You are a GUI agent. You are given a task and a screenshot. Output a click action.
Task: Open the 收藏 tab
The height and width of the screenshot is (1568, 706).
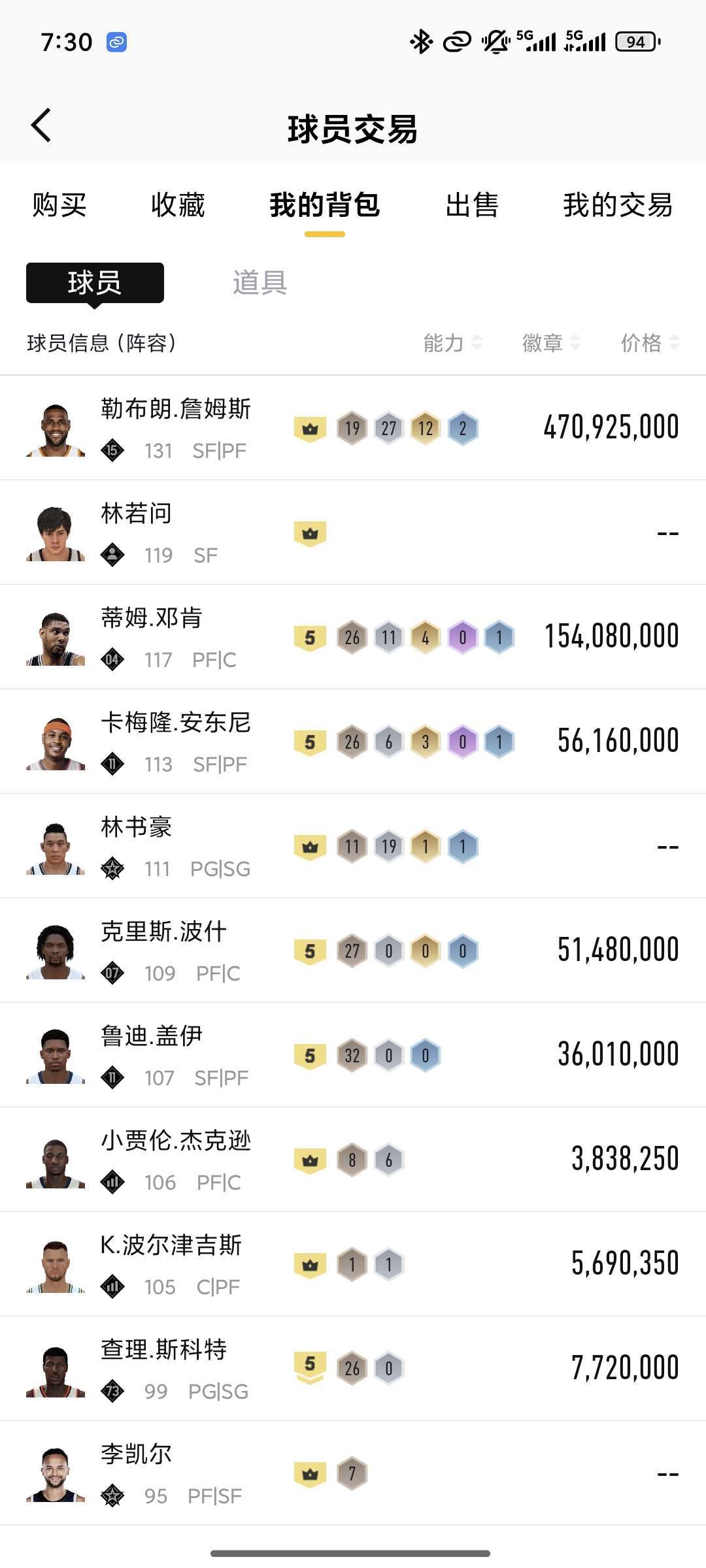click(178, 205)
